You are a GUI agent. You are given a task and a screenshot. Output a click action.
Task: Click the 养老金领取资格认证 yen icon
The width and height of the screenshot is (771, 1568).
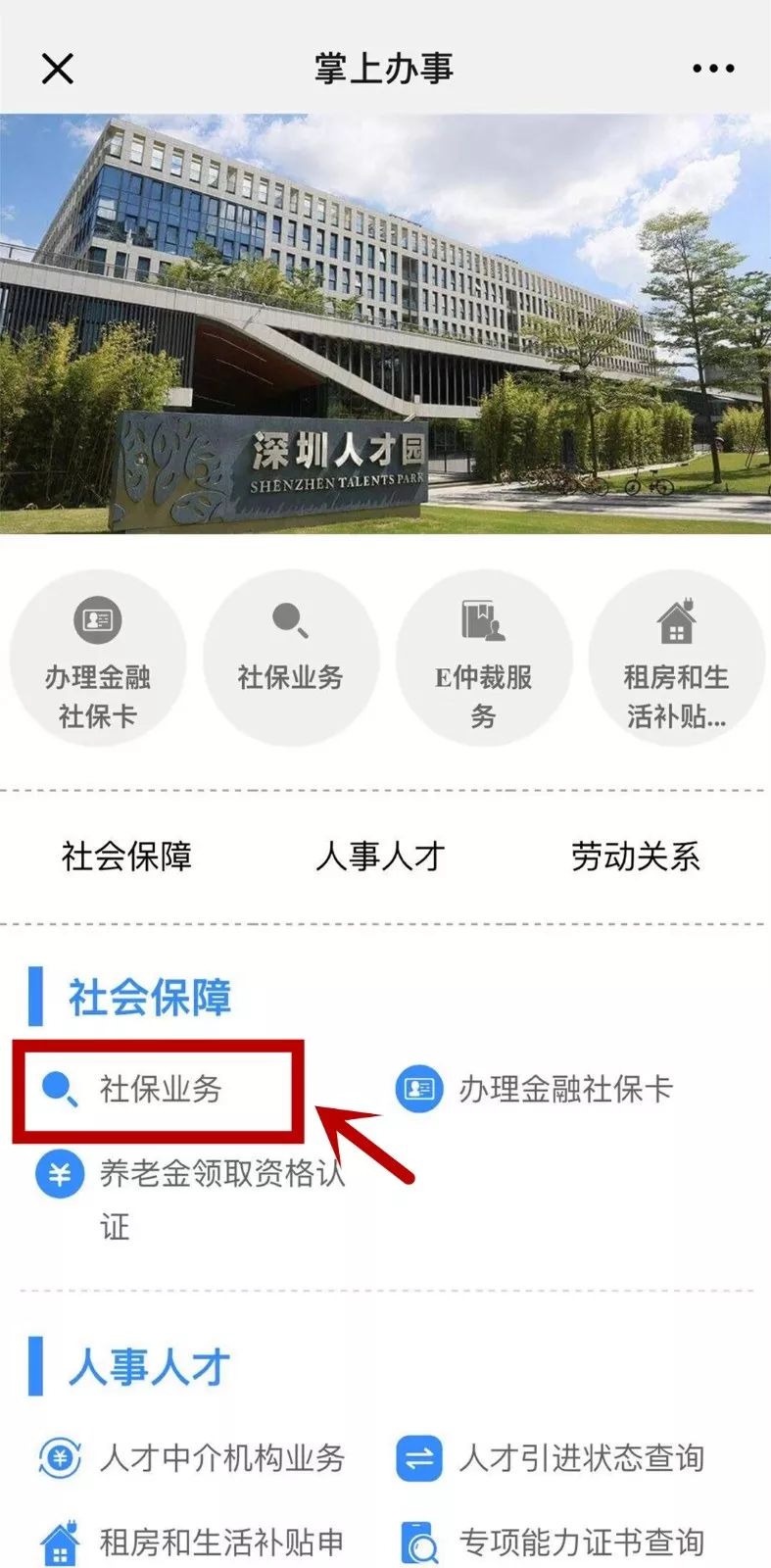57,1173
